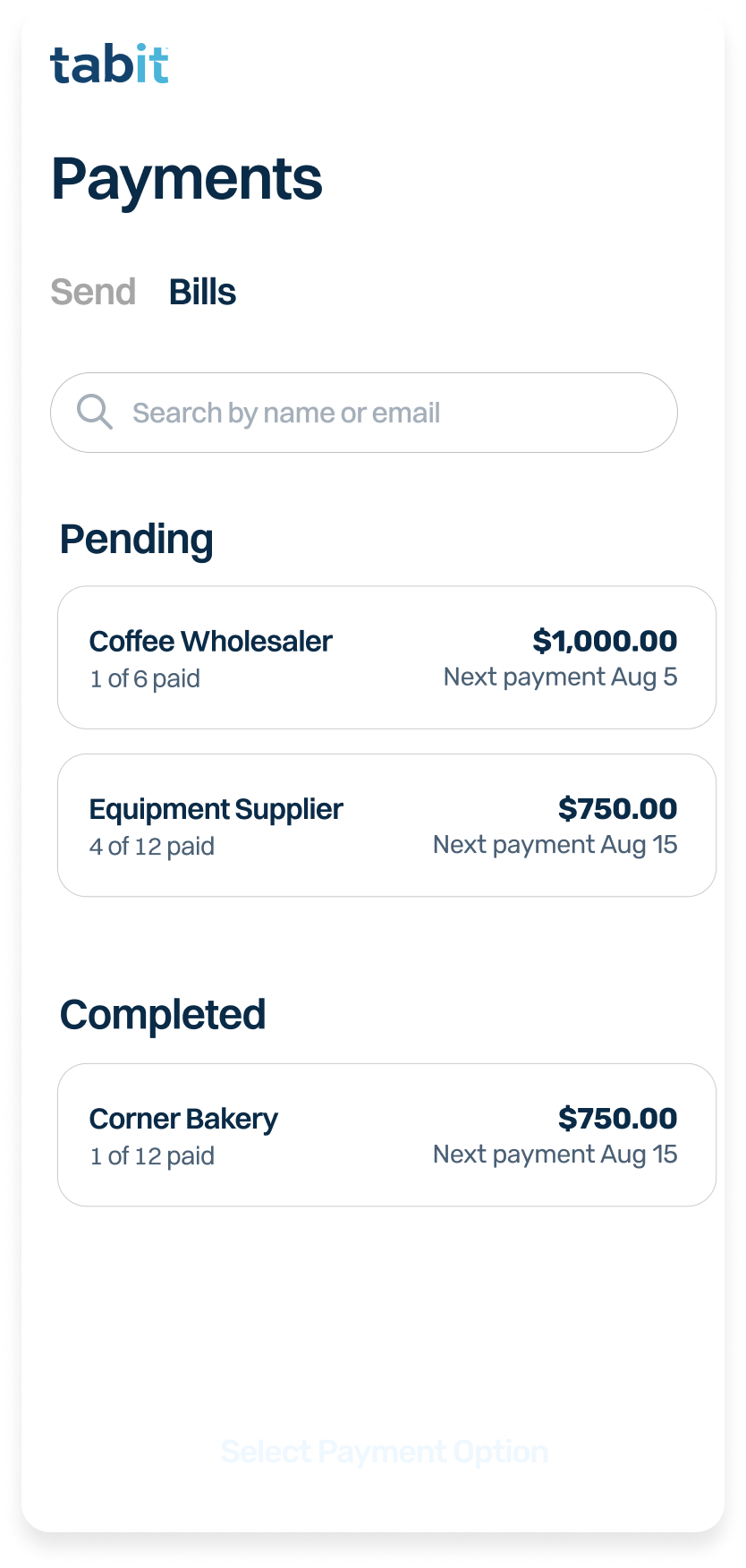Open the Equipment Supplier bill
746x1568 pixels.
[385, 825]
